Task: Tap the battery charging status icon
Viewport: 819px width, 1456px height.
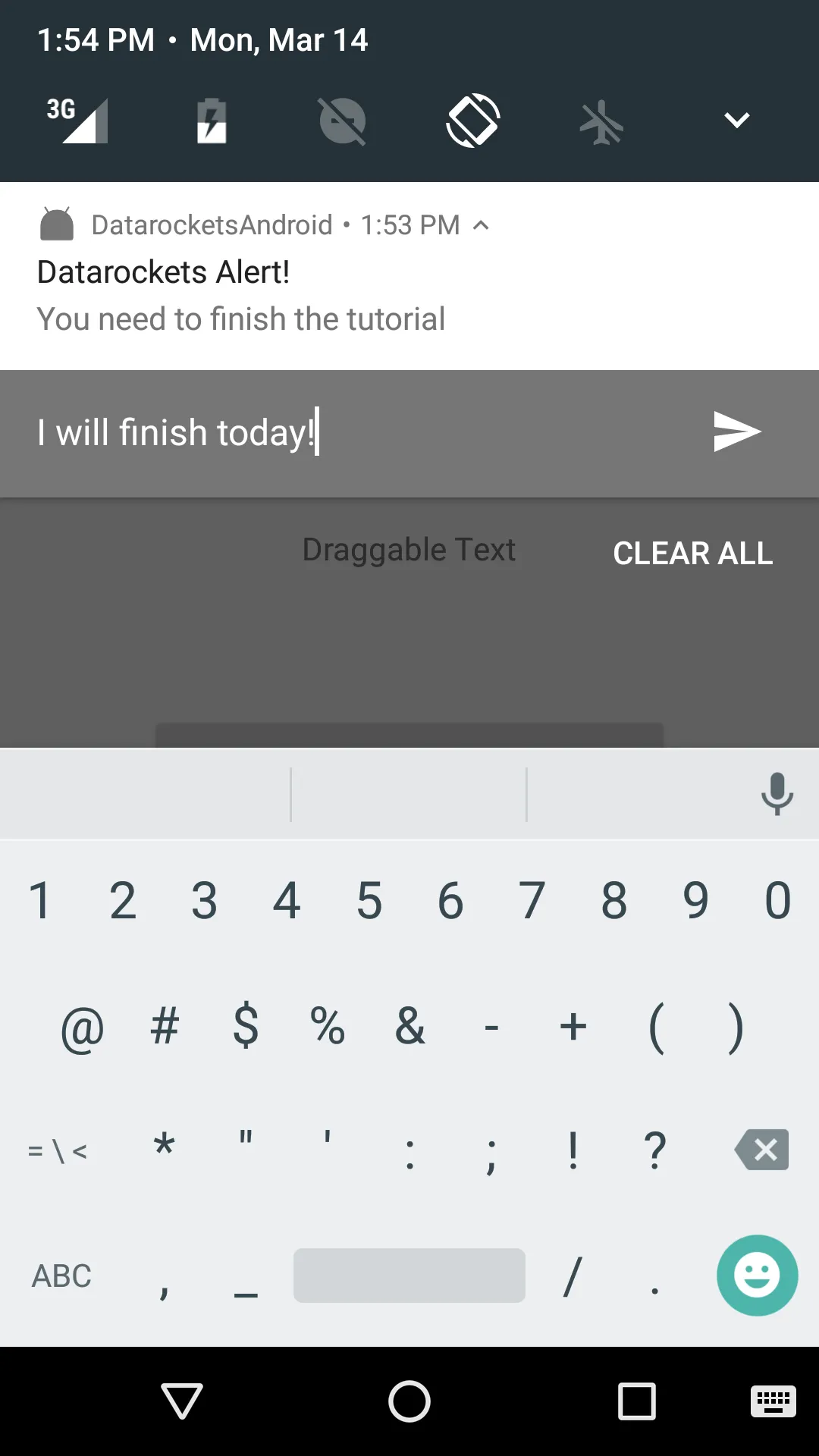Action: (211, 120)
